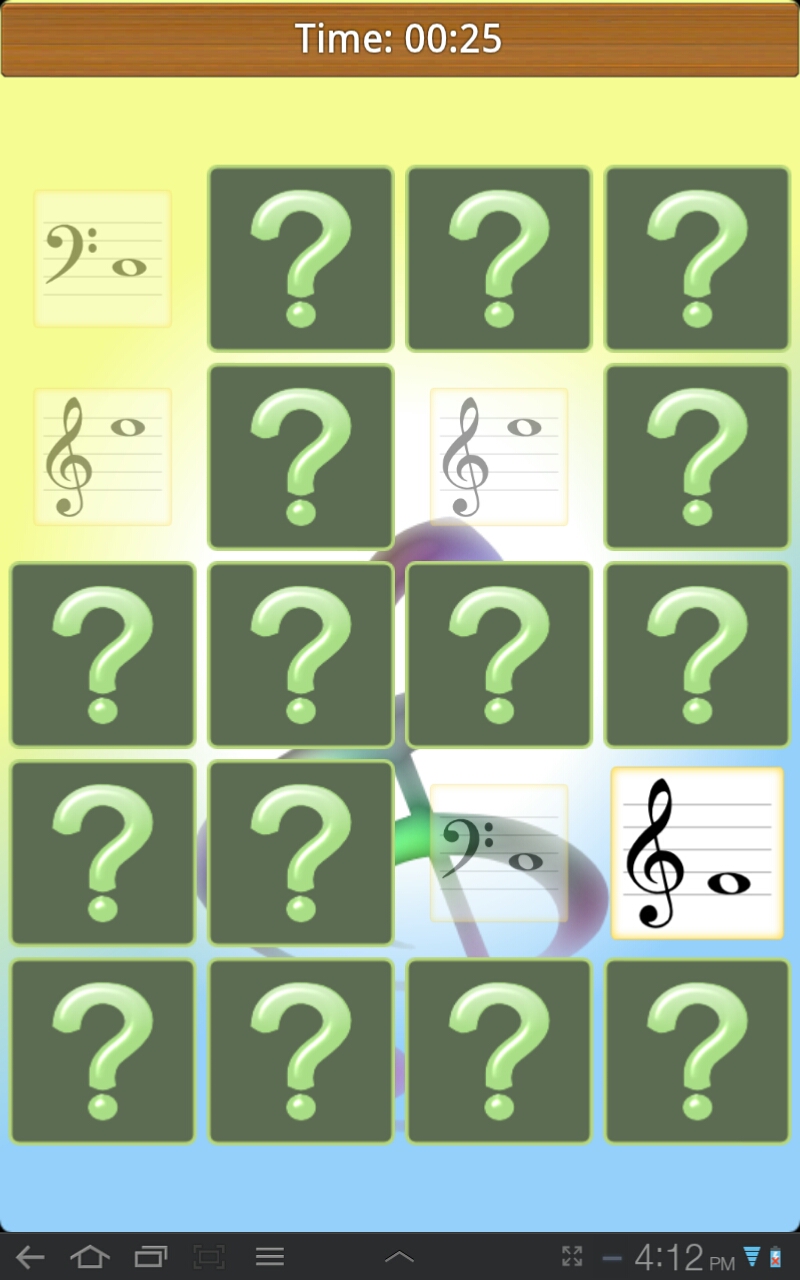Flip the first card in the bottom row
Viewport: 800px width, 1280px height.
tap(102, 1050)
